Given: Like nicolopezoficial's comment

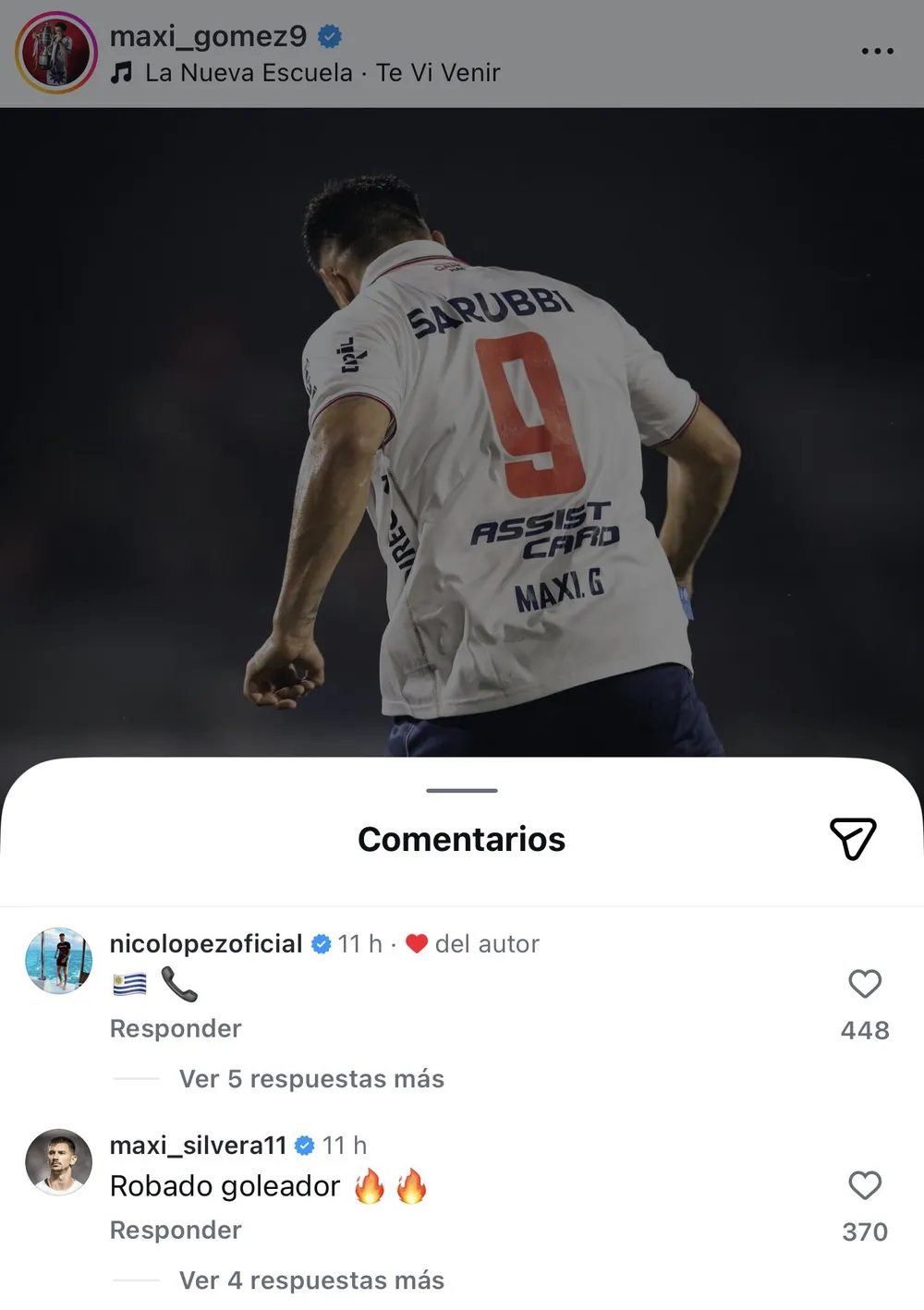Looking at the screenshot, I should pyautogui.click(x=865, y=984).
